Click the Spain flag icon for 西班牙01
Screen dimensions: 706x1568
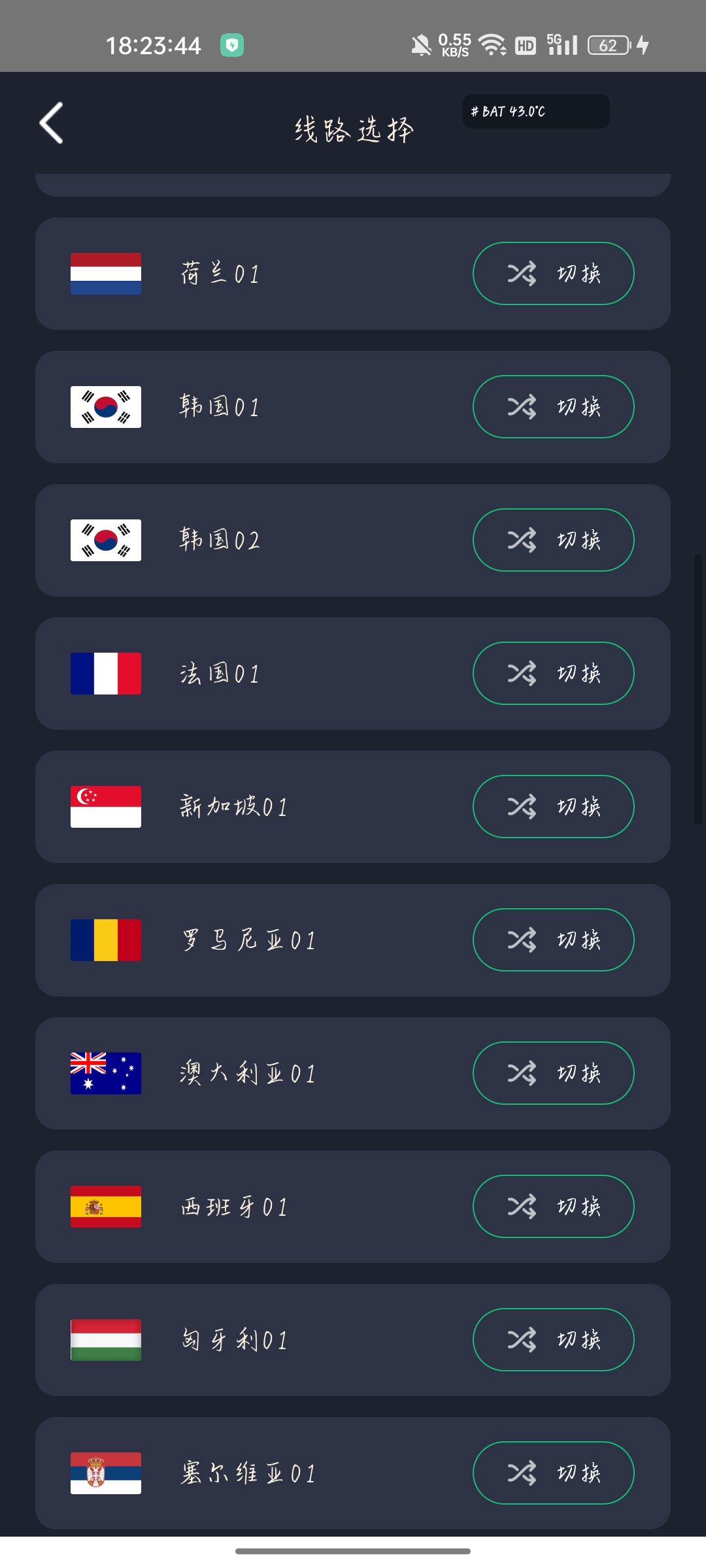(105, 1206)
